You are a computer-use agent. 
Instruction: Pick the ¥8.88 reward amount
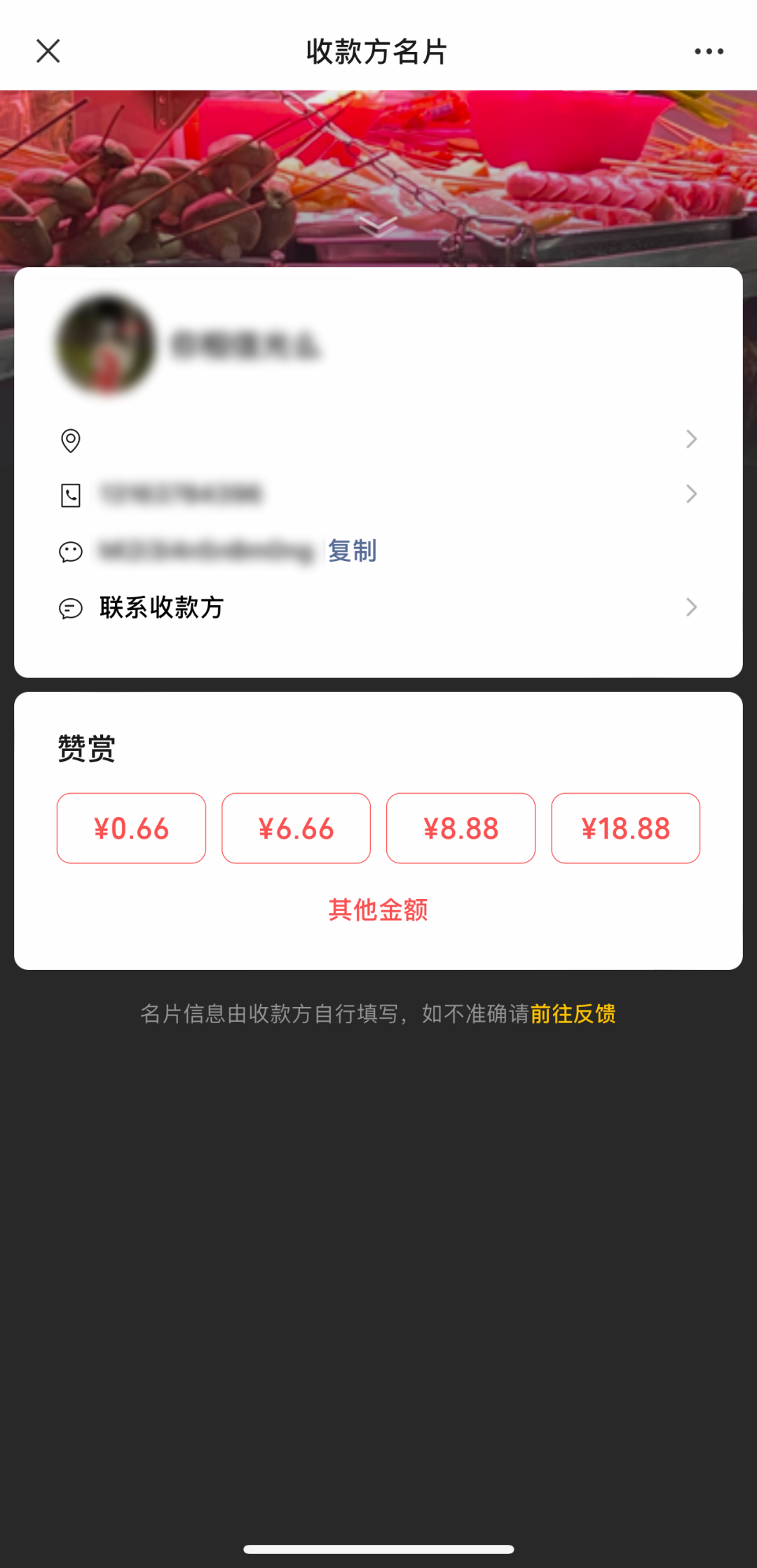tap(461, 828)
